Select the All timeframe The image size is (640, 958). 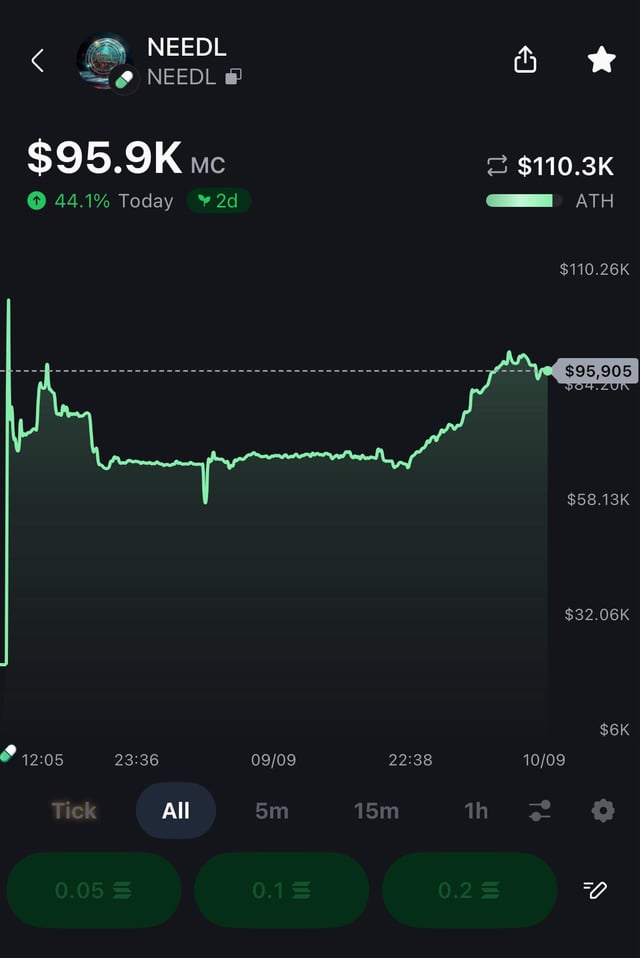[176, 810]
